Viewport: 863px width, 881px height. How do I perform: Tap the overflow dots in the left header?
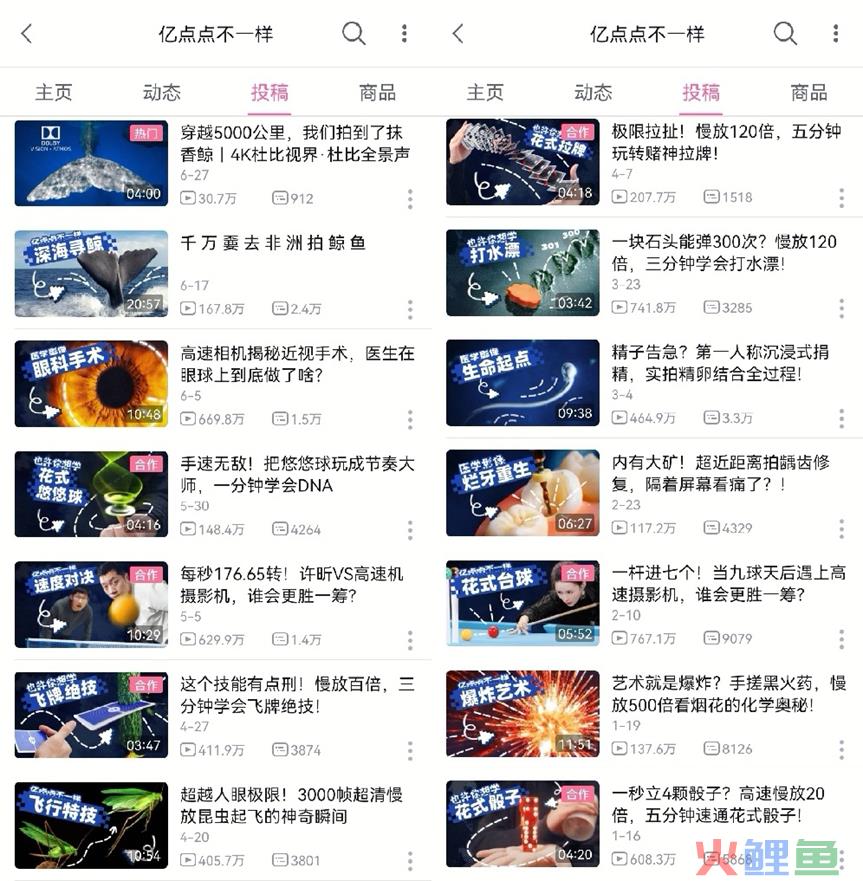pyautogui.click(x=404, y=33)
